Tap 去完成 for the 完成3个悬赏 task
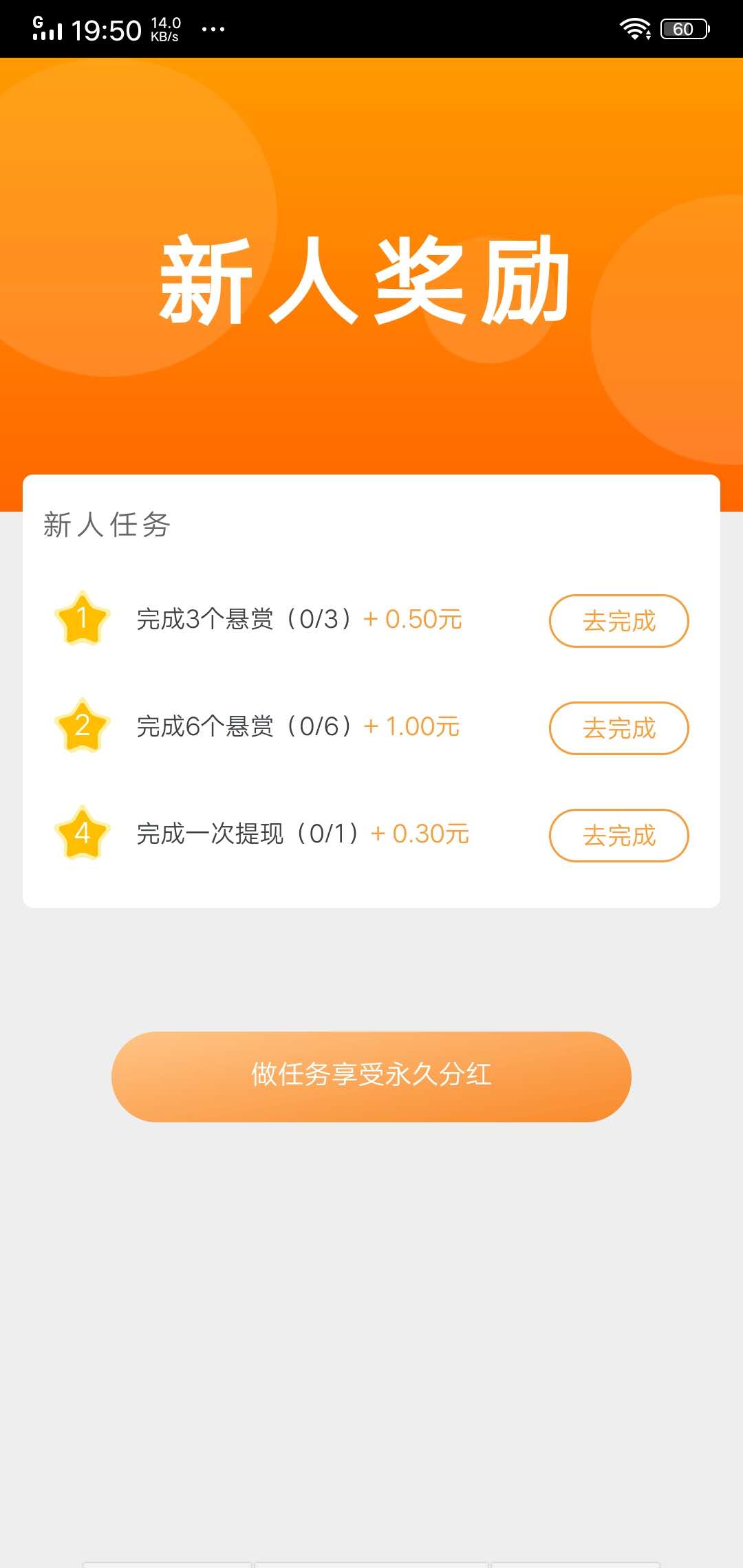 [x=618, y=621]
